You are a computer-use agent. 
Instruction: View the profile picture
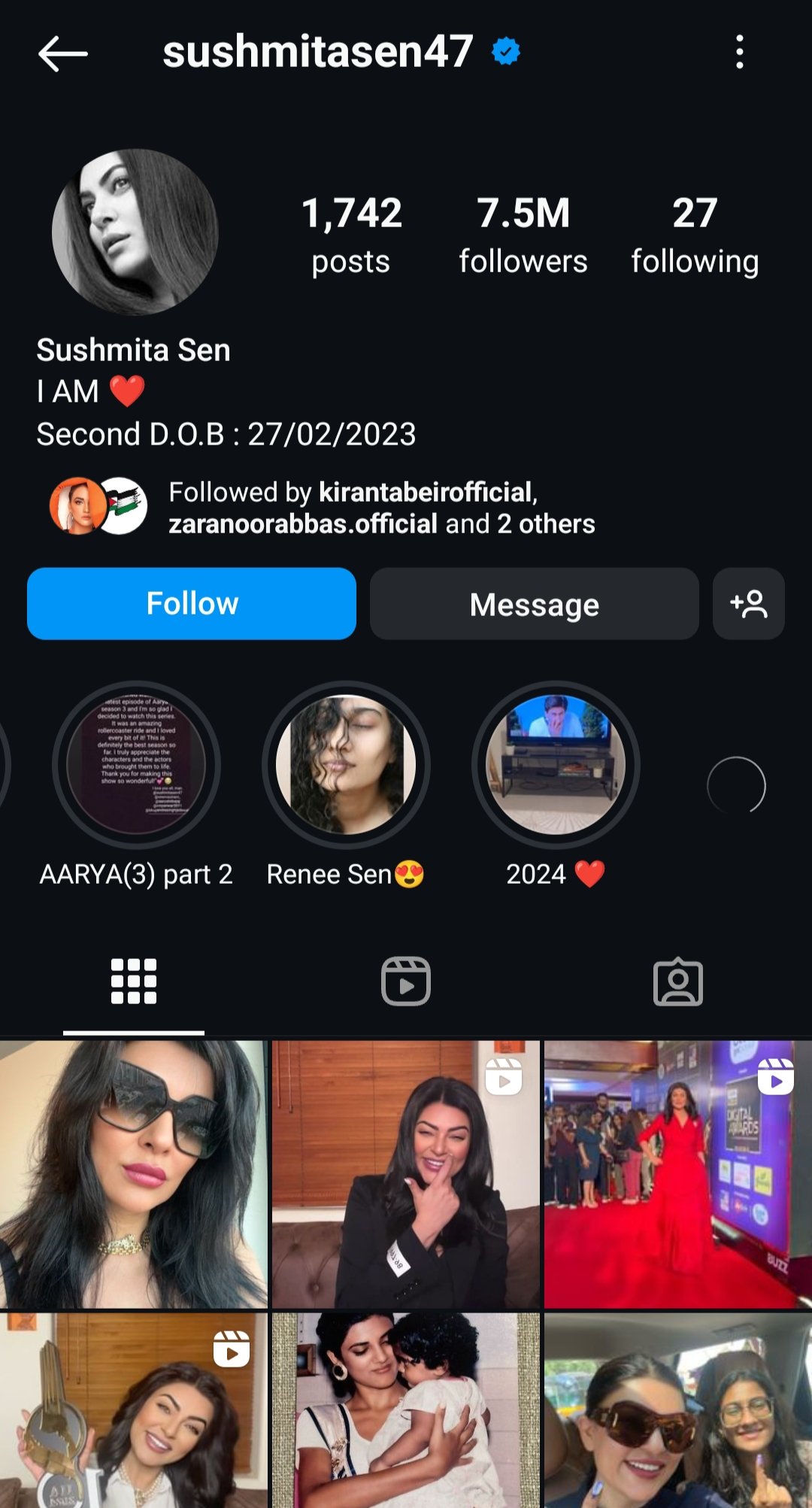tap(135, 232)
